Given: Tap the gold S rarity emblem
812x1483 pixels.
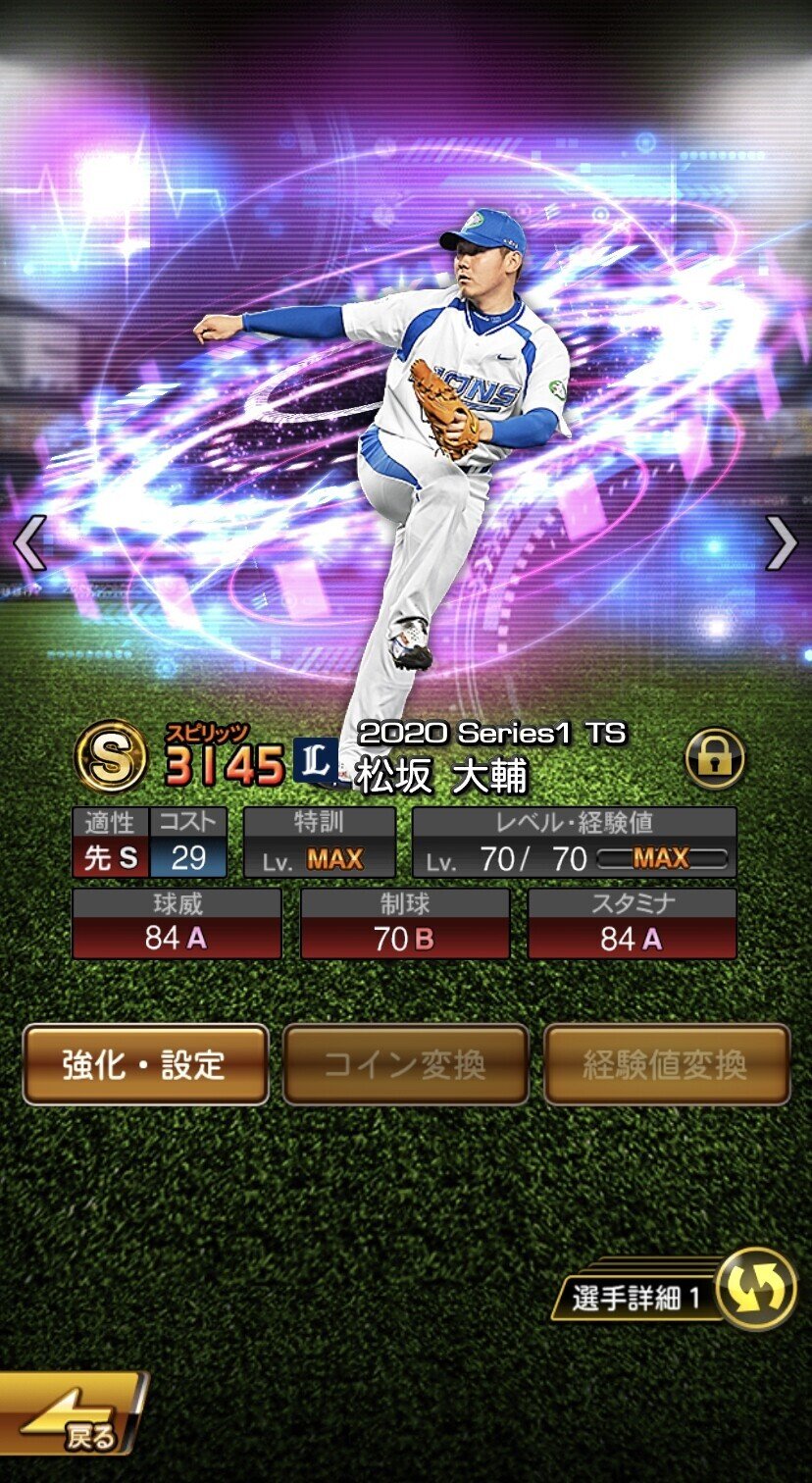Looking at the screenshot, I should [x=111, y=755].
